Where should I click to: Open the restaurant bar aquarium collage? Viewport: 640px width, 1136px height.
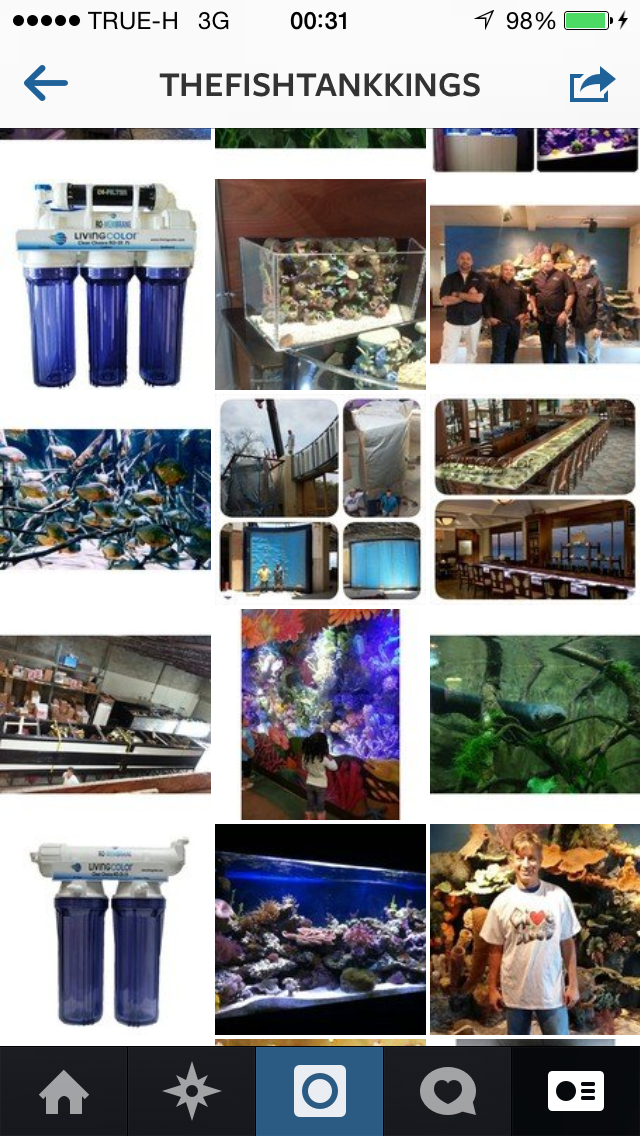[x=534, y=499]
